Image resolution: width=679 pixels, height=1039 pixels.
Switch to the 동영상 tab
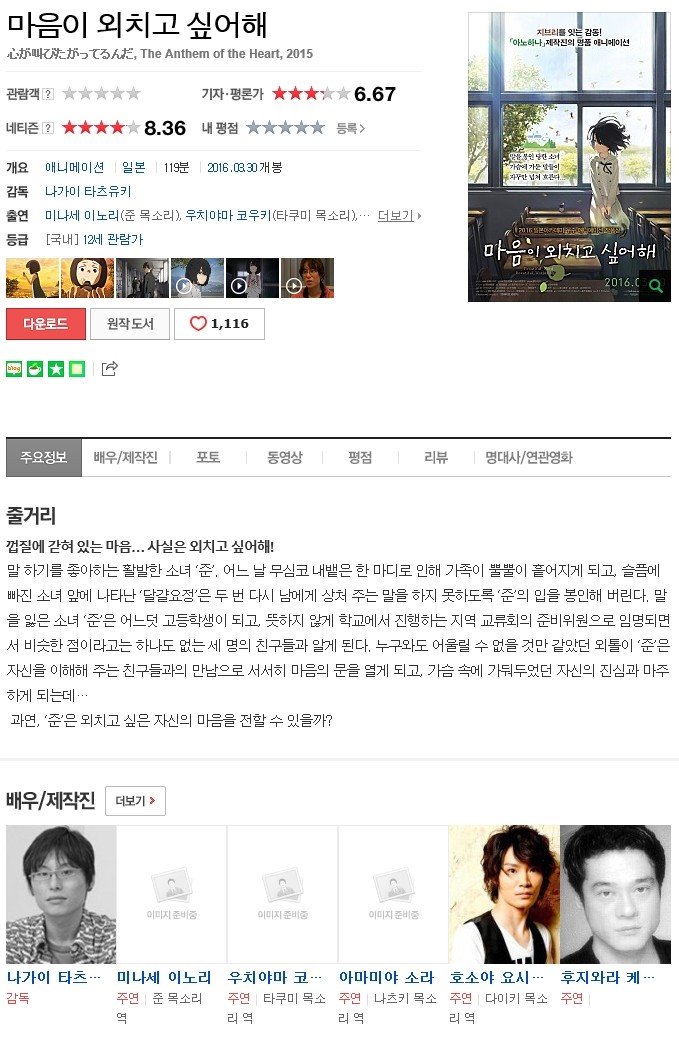(x=284, y=457)
